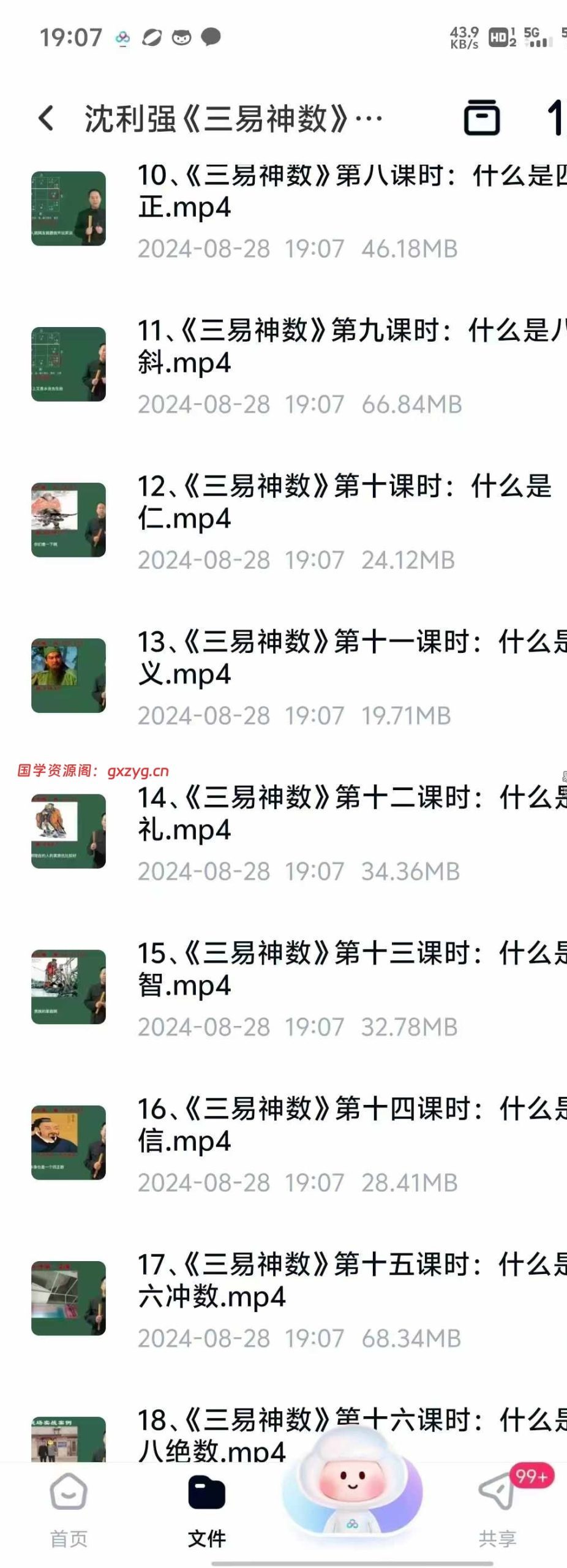
Task: Open the transfer box icon in header
Action: 481,117
